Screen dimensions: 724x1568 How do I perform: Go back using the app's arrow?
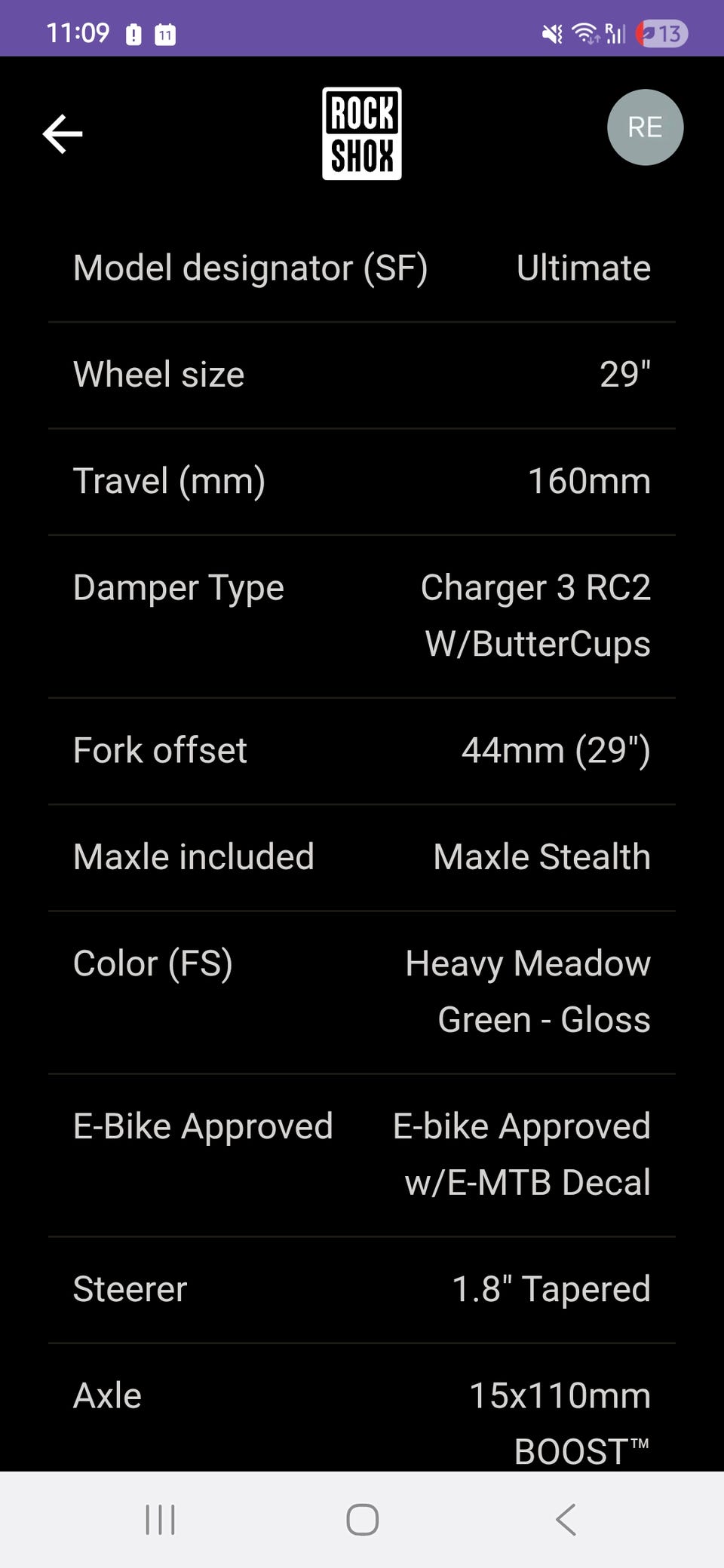coord(63,134)
